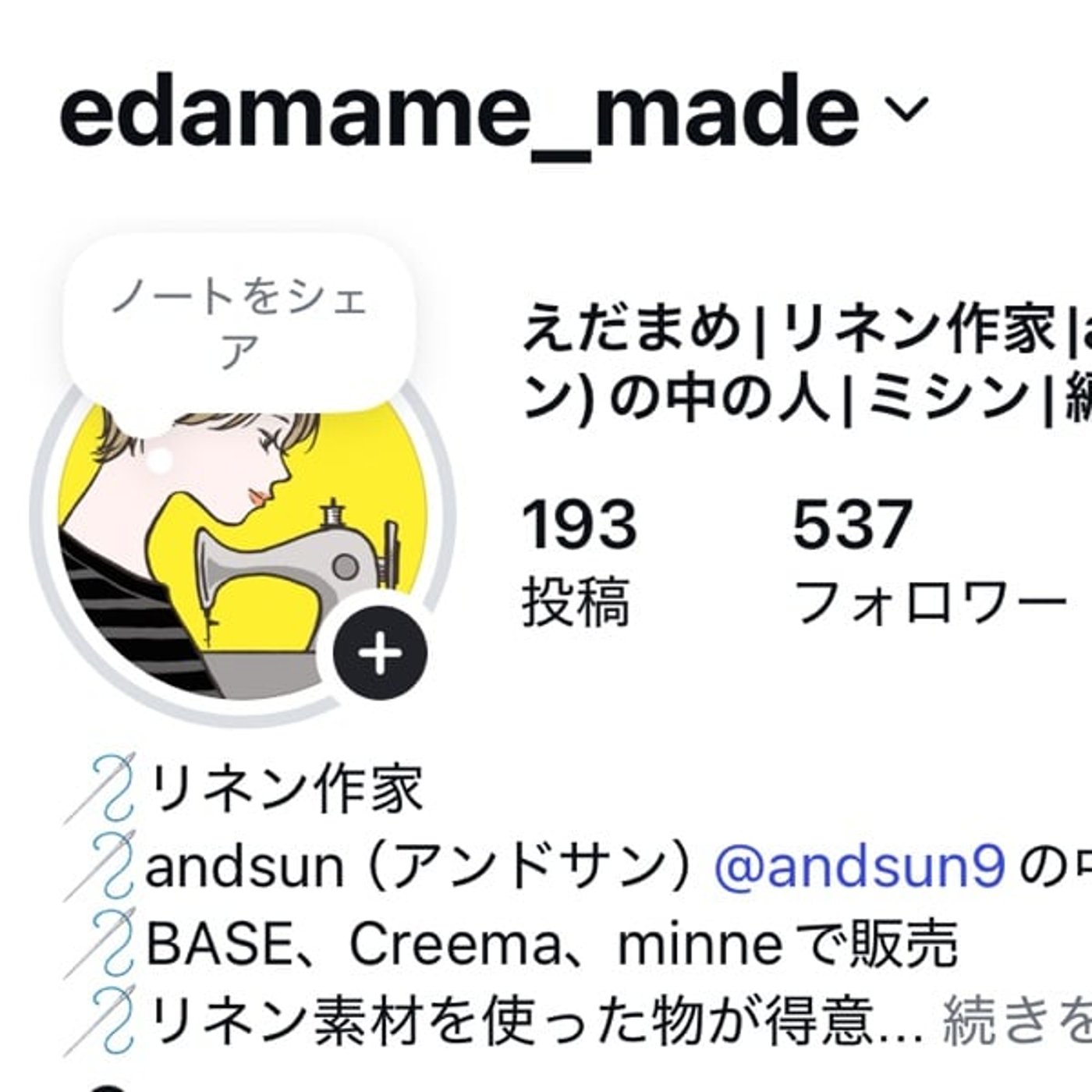Tap the ノートをシェア note bubble
Viewport: 1092px width, 1092px height.
(238, 322)
